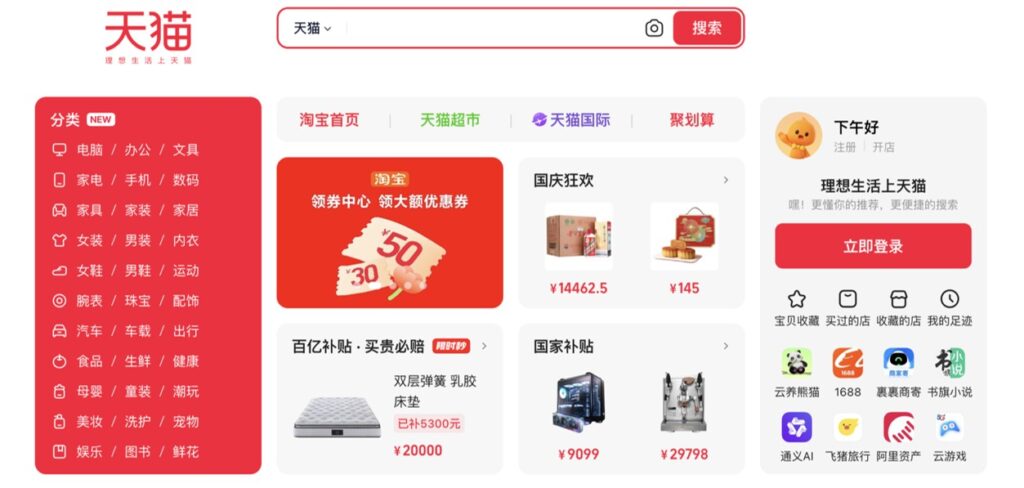Open 天猫国际
Screen dimensions: 1024x488
pyautogui.click(x=571, y=120)
